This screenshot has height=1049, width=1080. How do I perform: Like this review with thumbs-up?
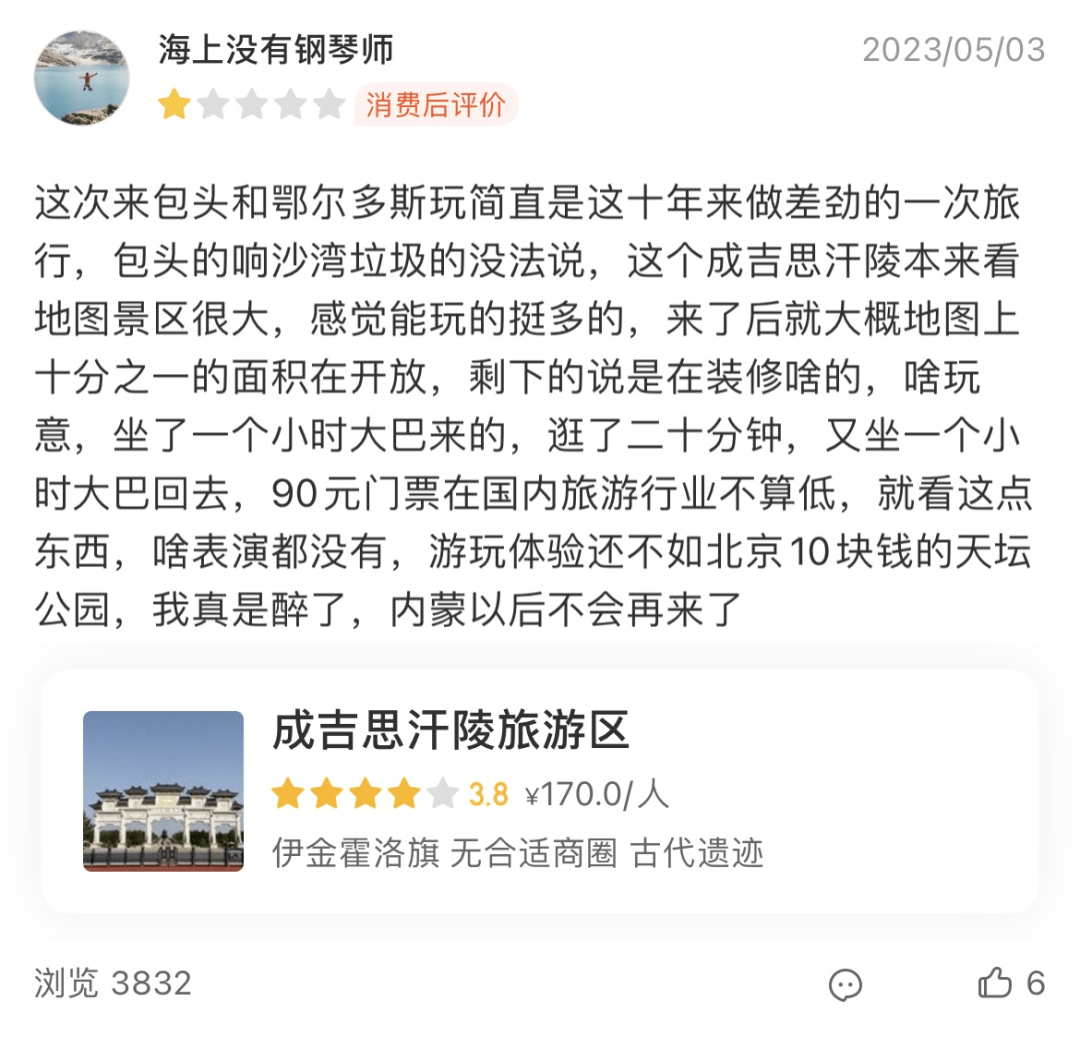click(995, 984)
